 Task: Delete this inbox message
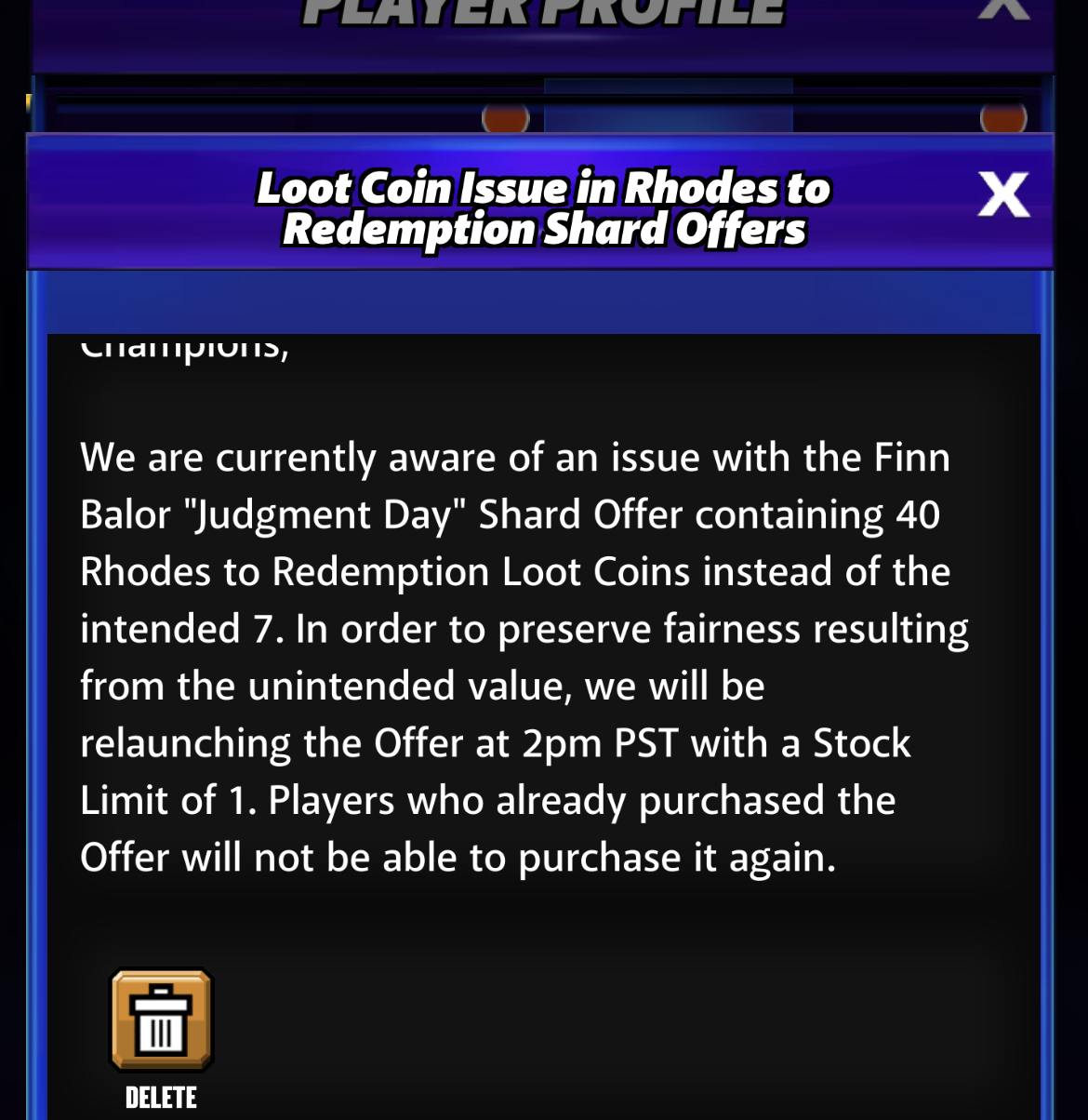(x=162, y=1020)
